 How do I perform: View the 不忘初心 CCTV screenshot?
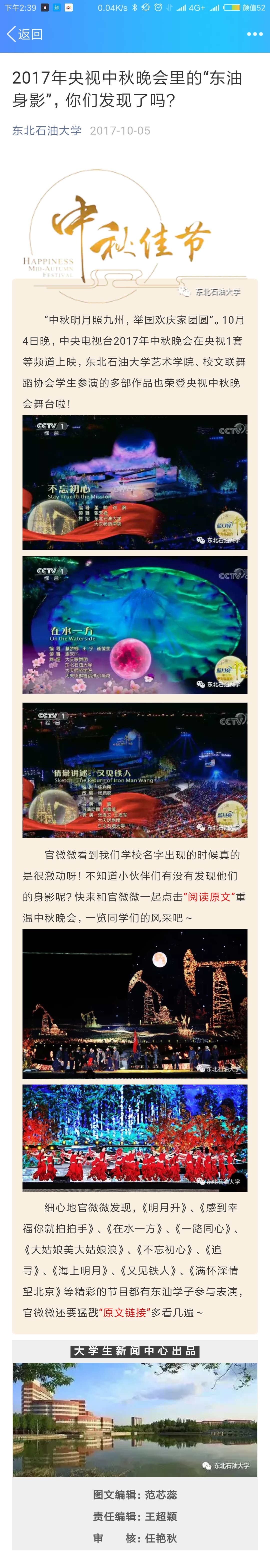pos(135,483)
